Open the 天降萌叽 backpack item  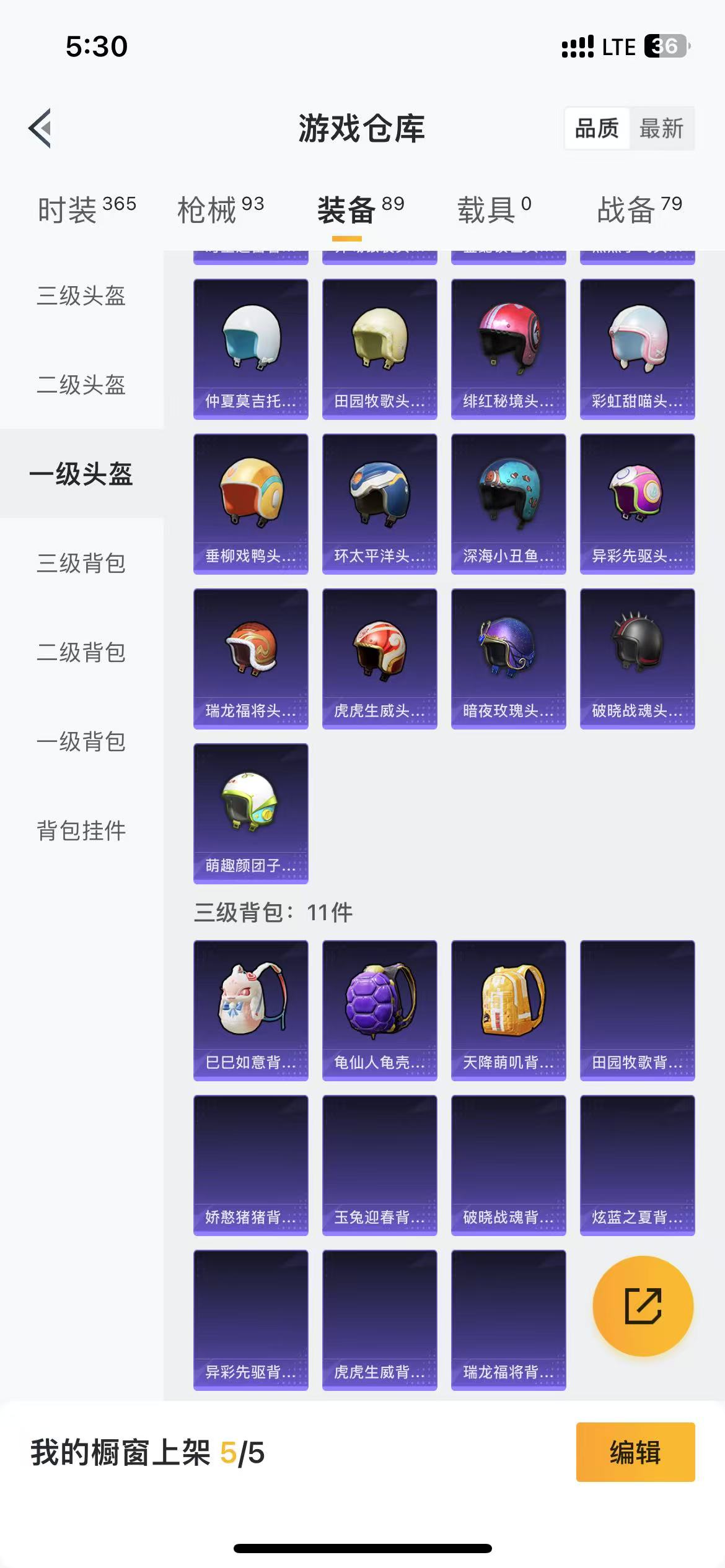click(x=509, y=1011)
